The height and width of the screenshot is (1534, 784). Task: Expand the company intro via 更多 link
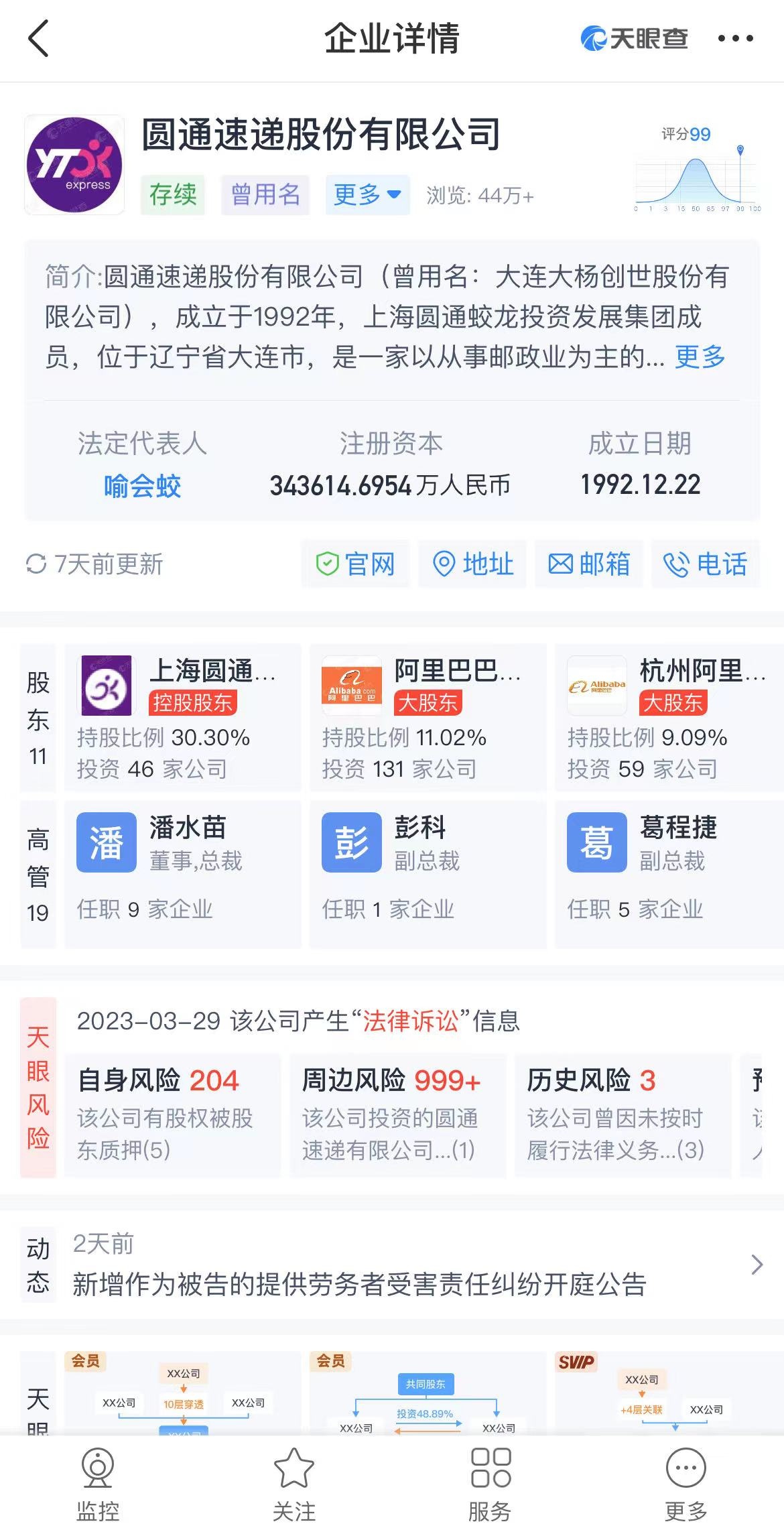click(700, 357)
